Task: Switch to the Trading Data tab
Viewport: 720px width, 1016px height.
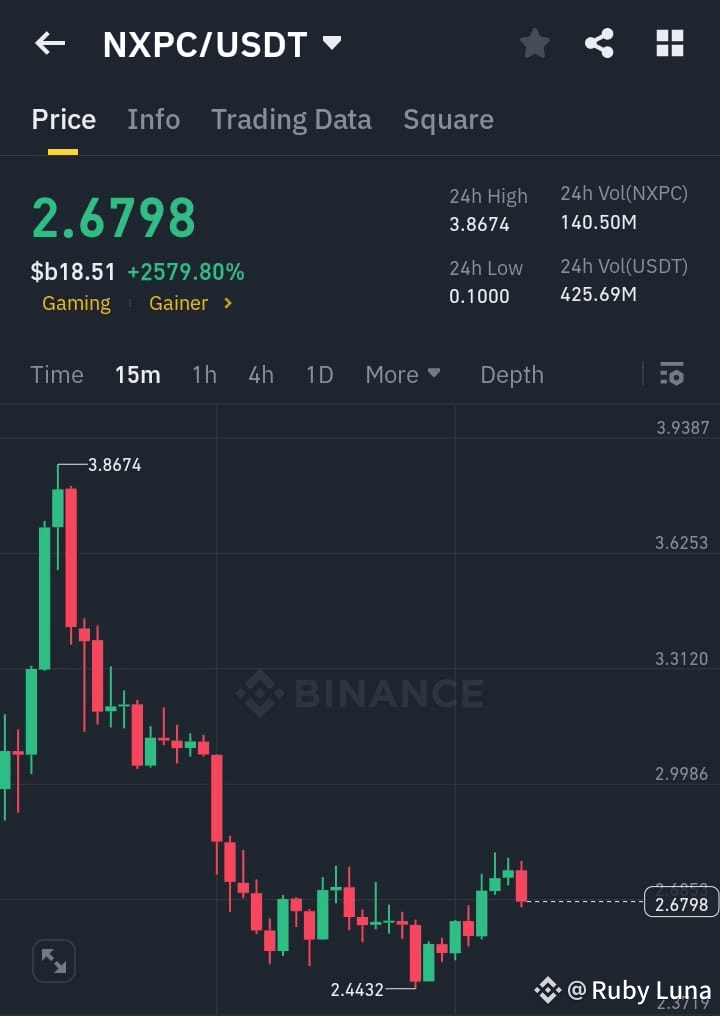Action: pos(291,119)
